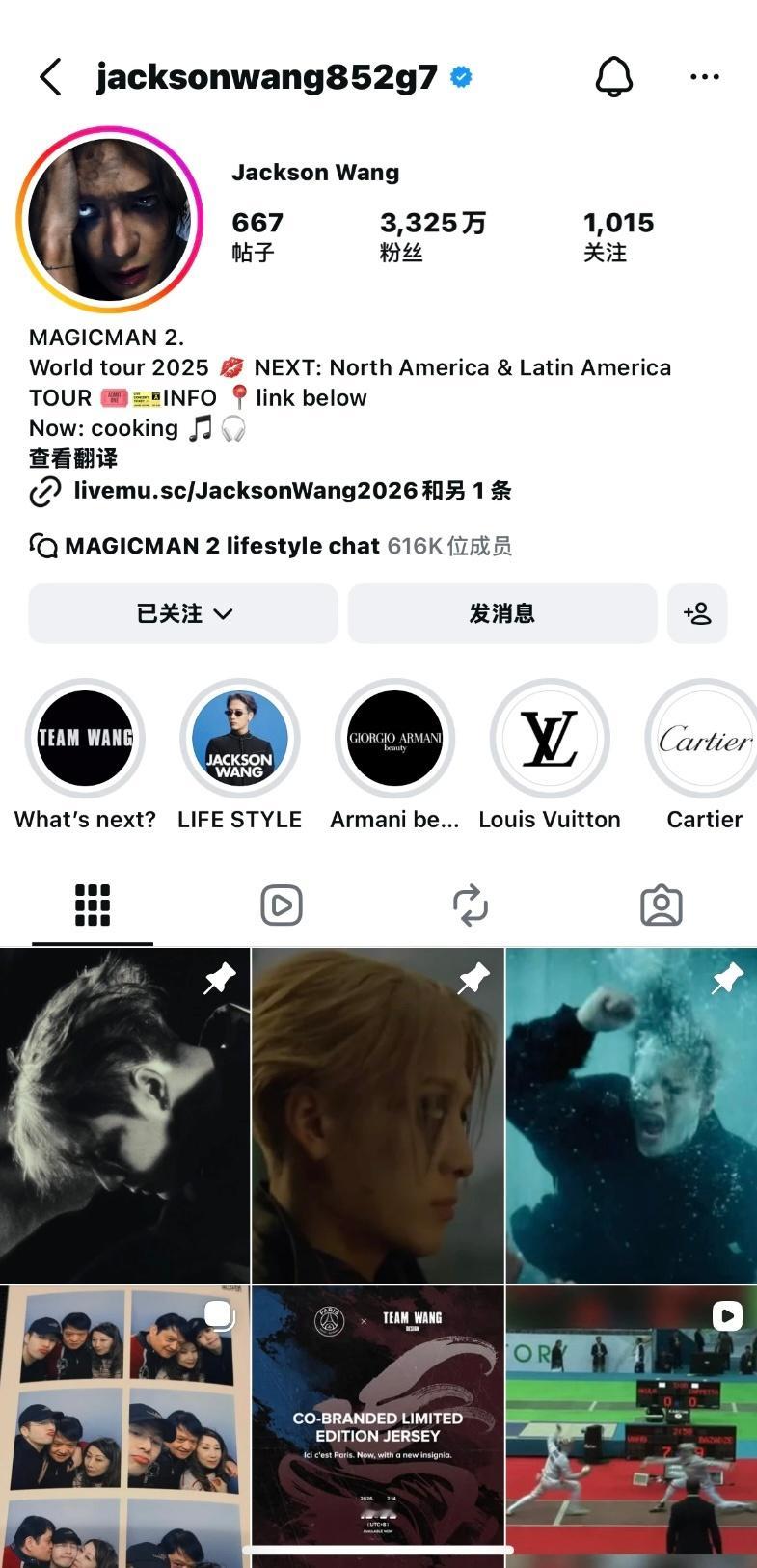Tap 查看翻译 to translate the bio
Image resolution: width=757 pixels, height=1568 pixels.
tap(73, 458)
